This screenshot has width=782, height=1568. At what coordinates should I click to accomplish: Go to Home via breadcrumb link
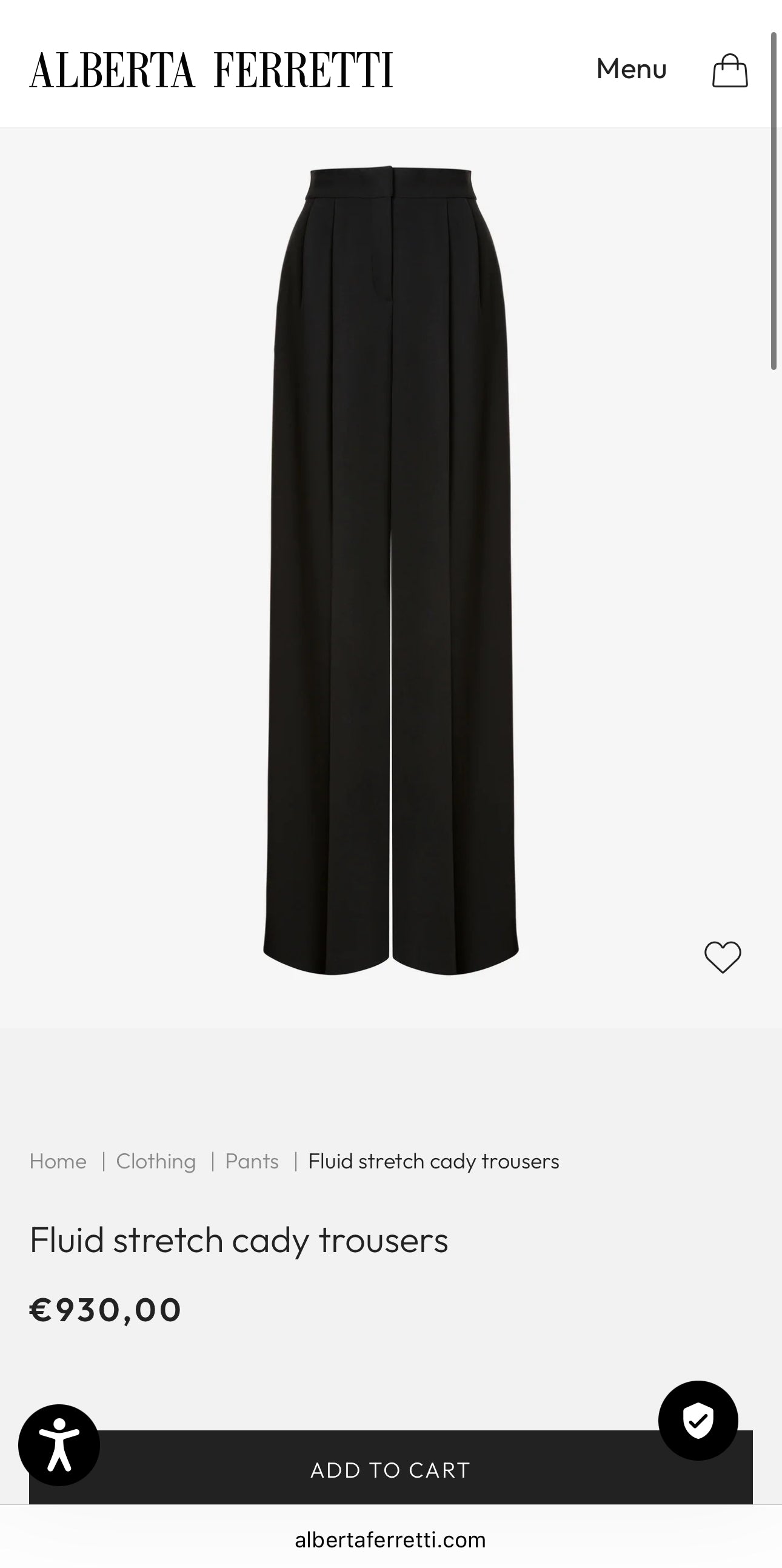click(x=58, y=1161)
